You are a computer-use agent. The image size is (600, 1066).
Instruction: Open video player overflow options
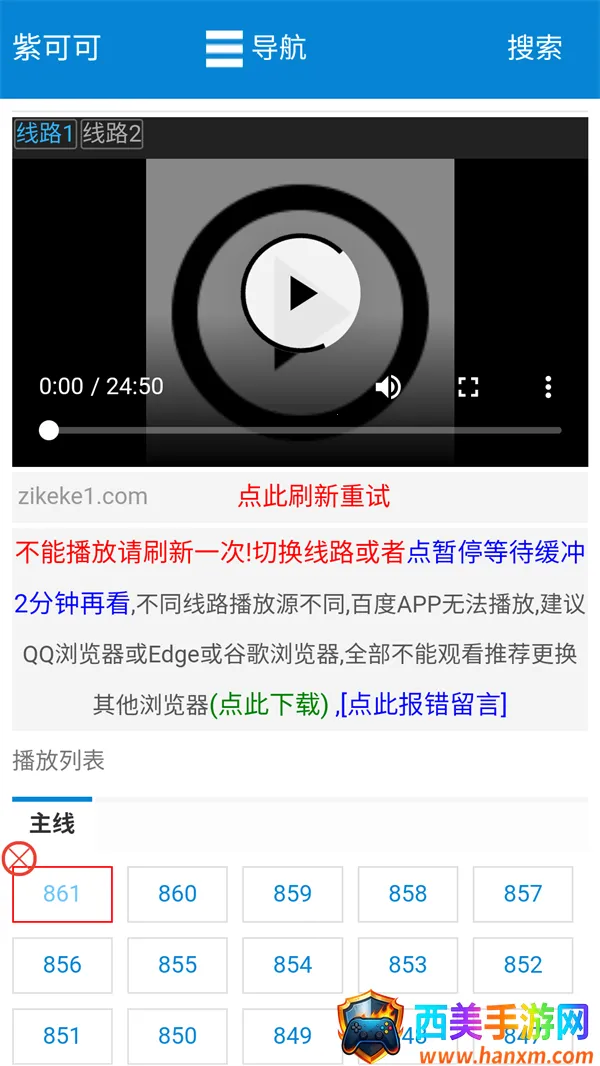pyautogui.click(x=548, y=387)
